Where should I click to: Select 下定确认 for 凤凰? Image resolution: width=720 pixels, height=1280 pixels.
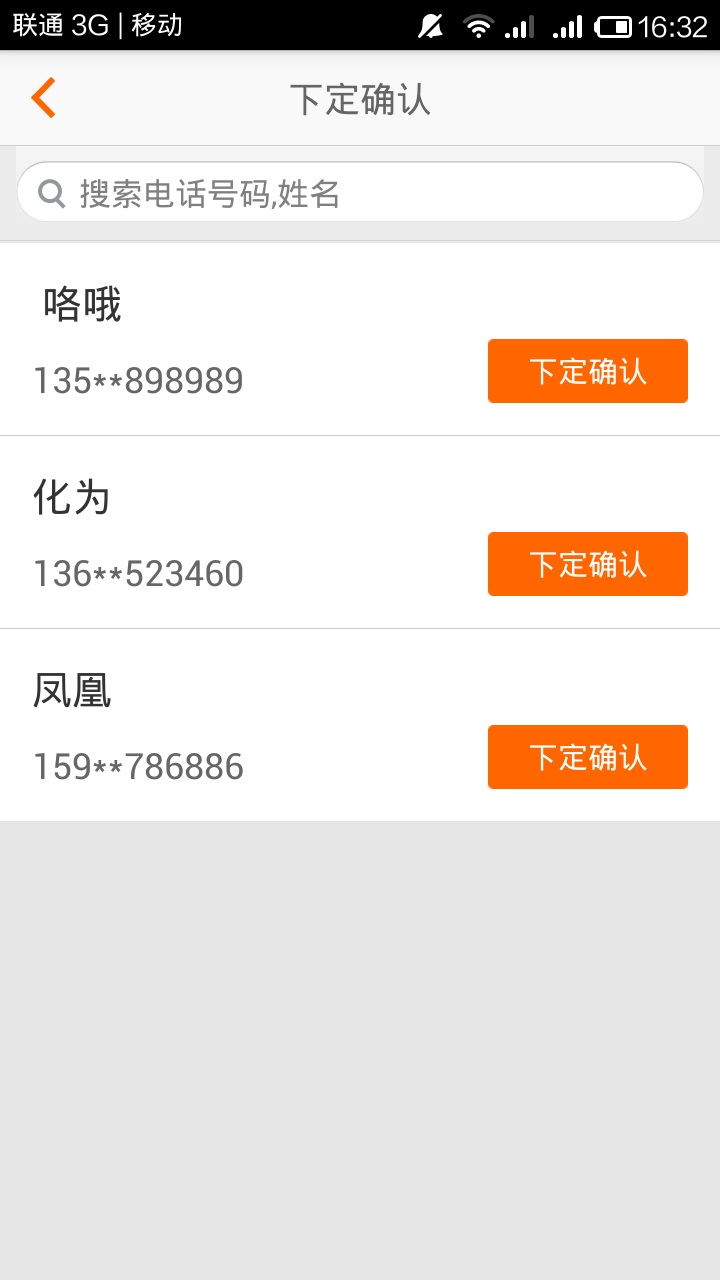click(x=588, y=757)
